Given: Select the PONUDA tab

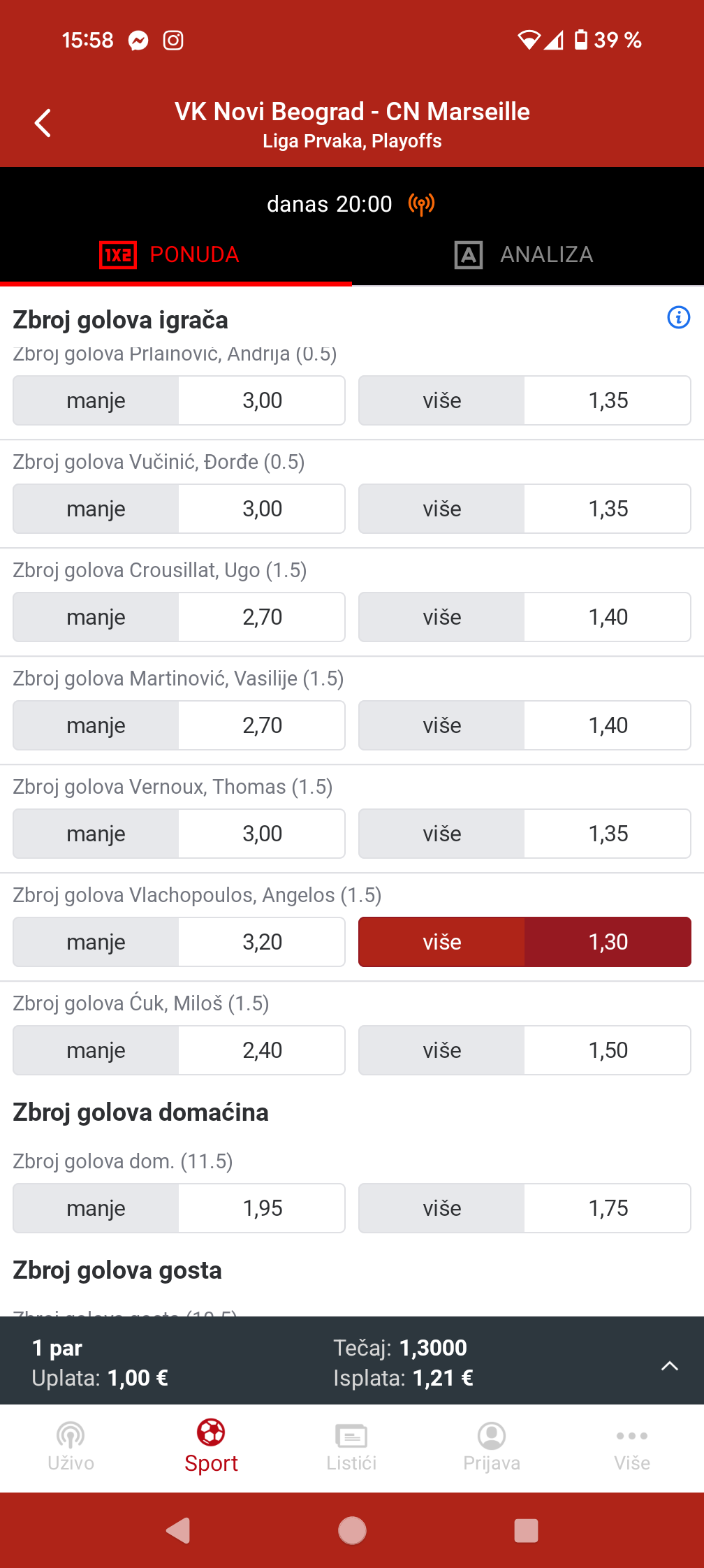Looking at the screenshot, I should pos(170,254).
